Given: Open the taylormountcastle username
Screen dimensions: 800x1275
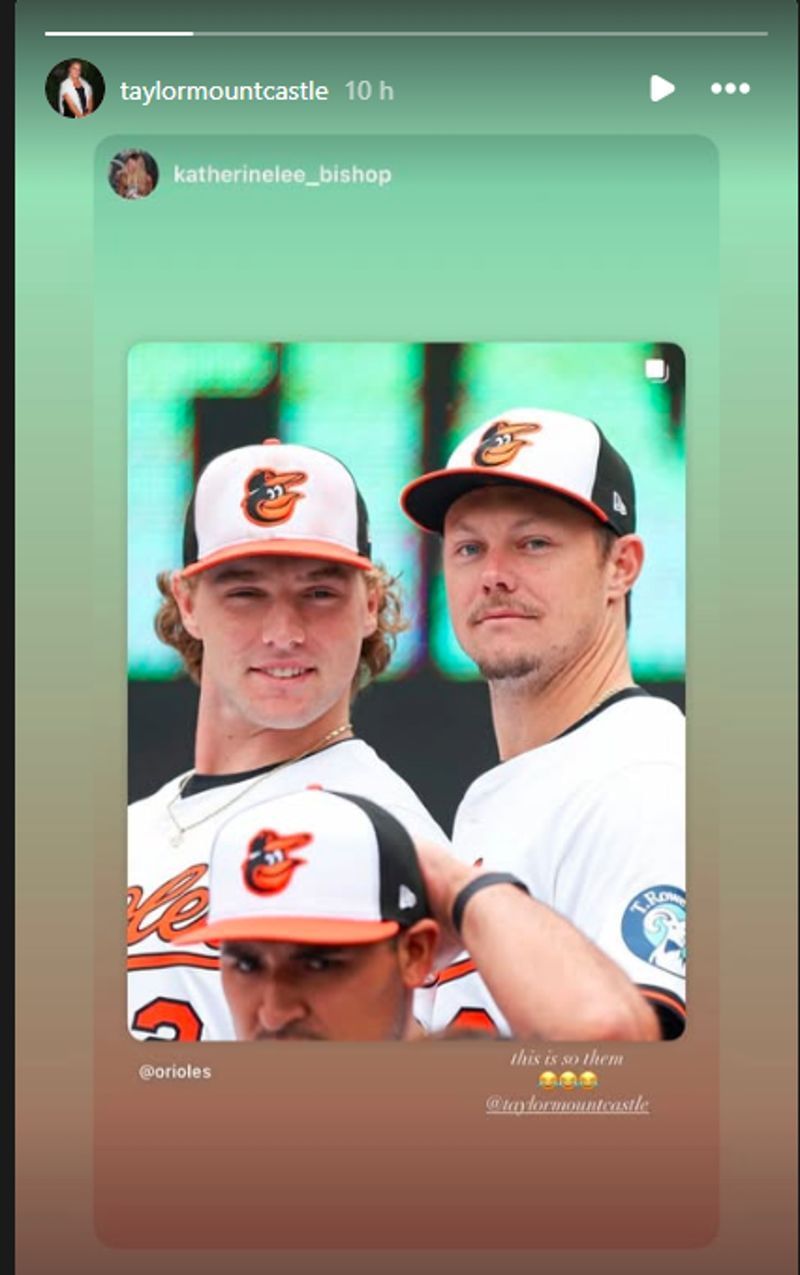Looking at the screenshot, I should click(x=224, y=91).
